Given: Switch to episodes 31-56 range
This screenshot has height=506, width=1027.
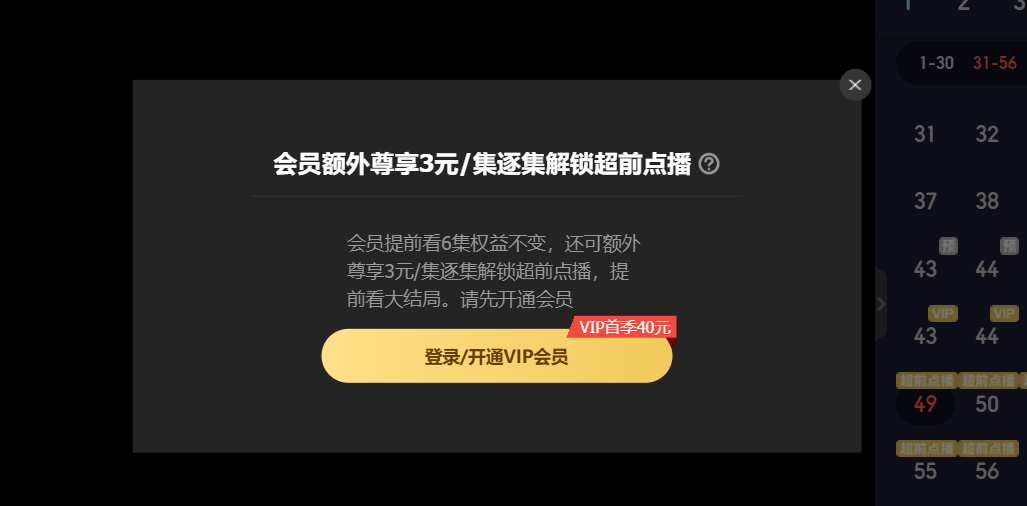Looking at the screenshot, I should click(x=994, y=63).
